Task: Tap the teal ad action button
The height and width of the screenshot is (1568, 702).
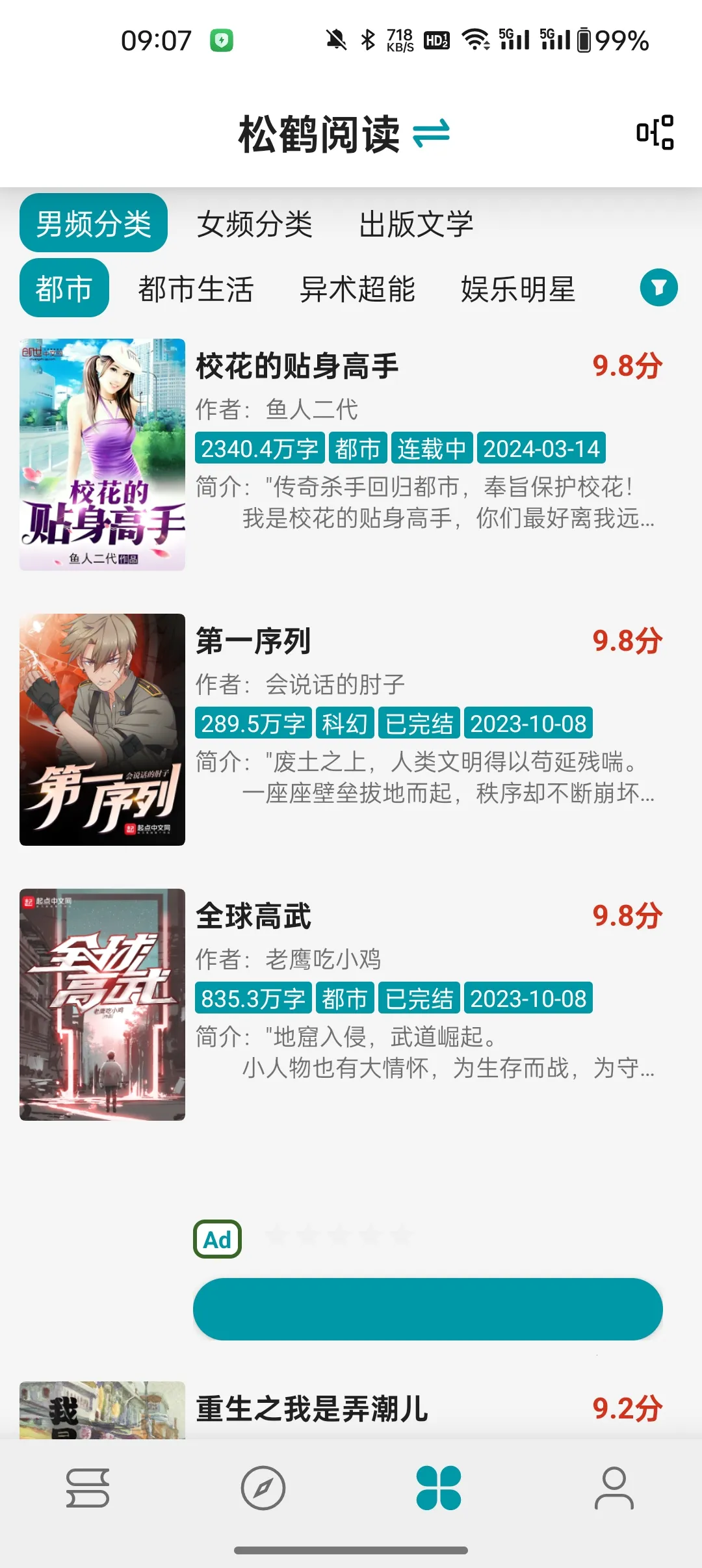Action: tap(428, 1309)
